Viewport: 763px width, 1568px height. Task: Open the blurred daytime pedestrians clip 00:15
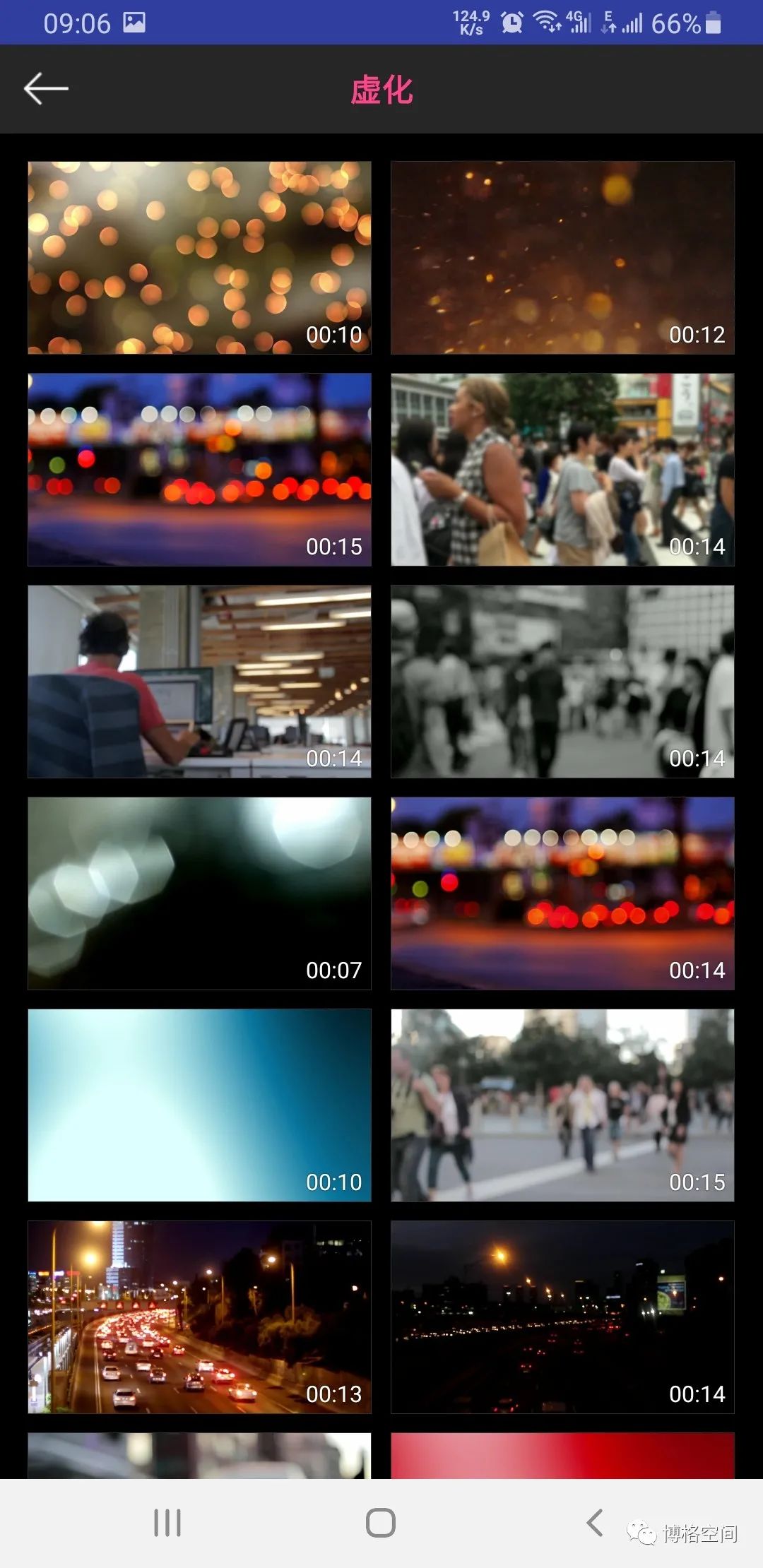[x=562, y=1105]
